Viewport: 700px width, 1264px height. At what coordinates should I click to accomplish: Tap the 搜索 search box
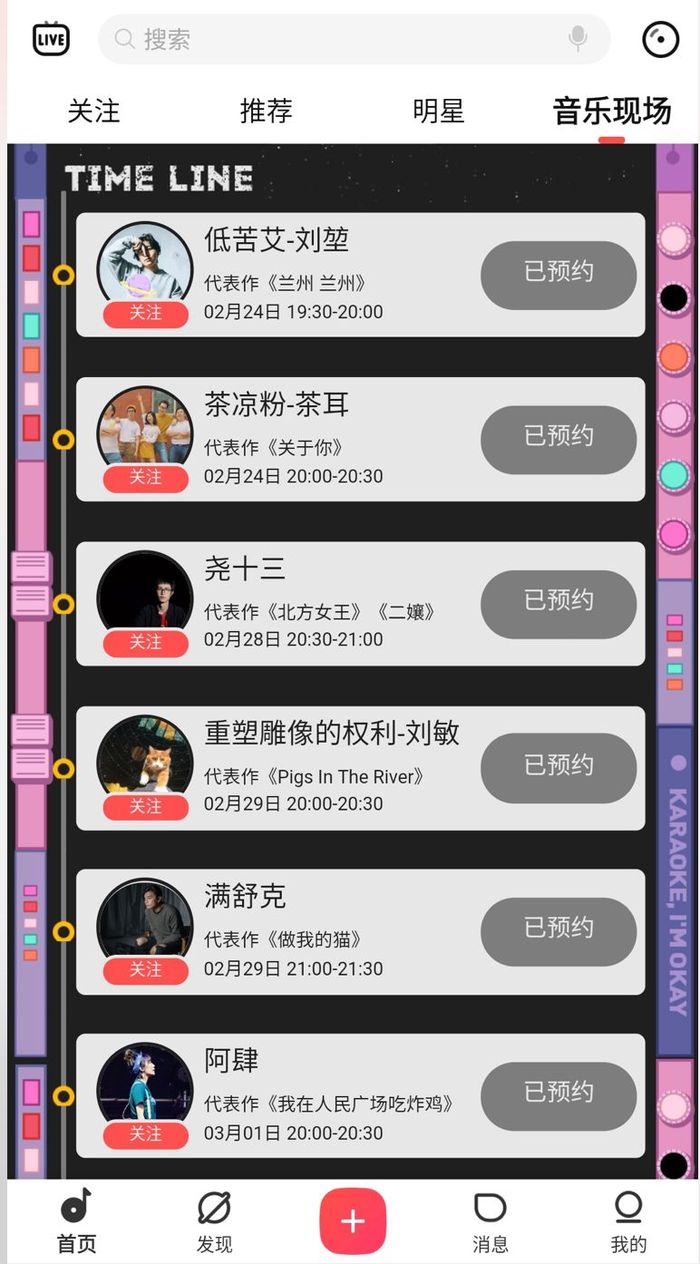coord(340,39)
